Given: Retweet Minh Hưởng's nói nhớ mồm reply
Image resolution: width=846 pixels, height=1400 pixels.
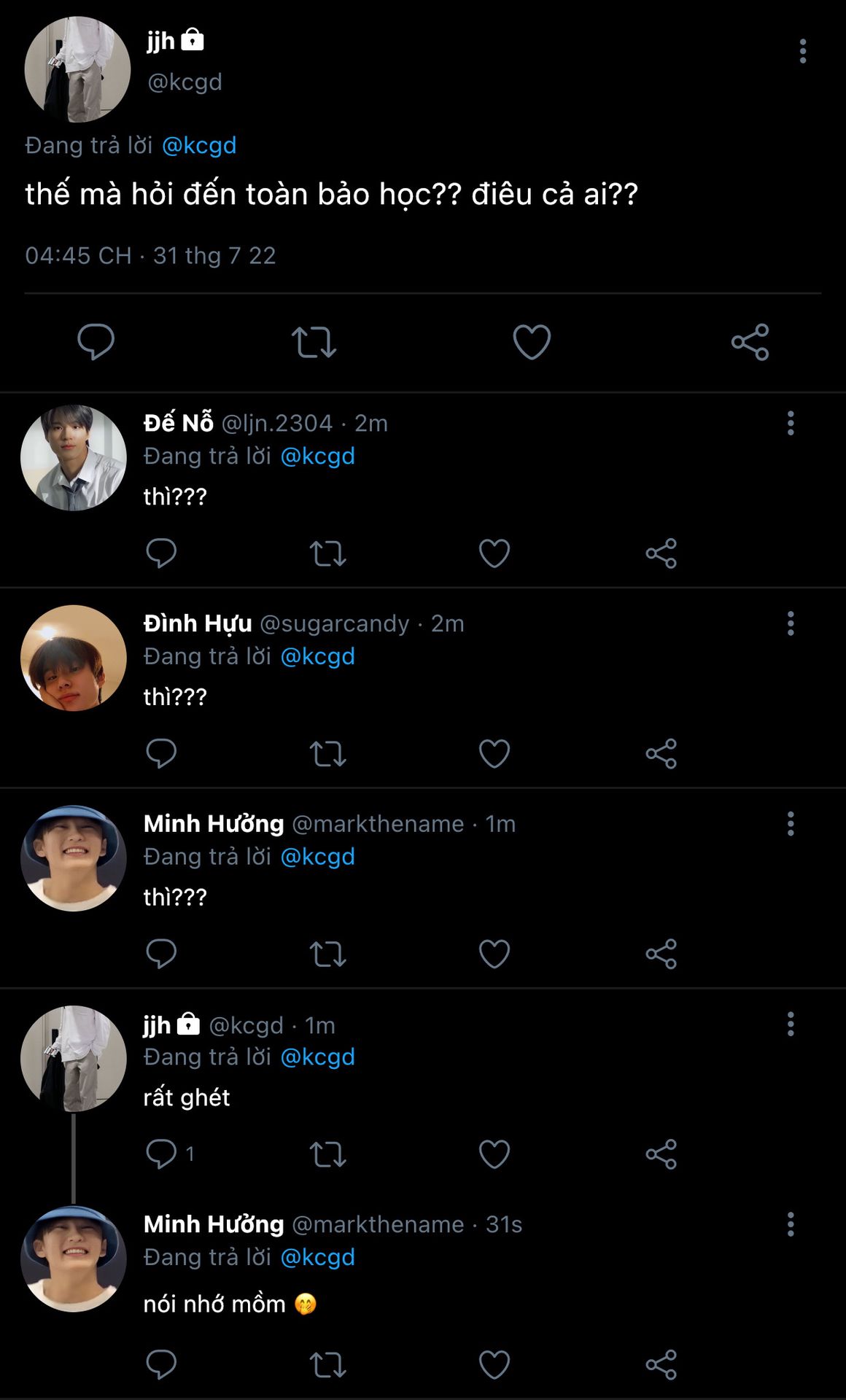Looking at the screenshot, I should tap(327, 1365).
